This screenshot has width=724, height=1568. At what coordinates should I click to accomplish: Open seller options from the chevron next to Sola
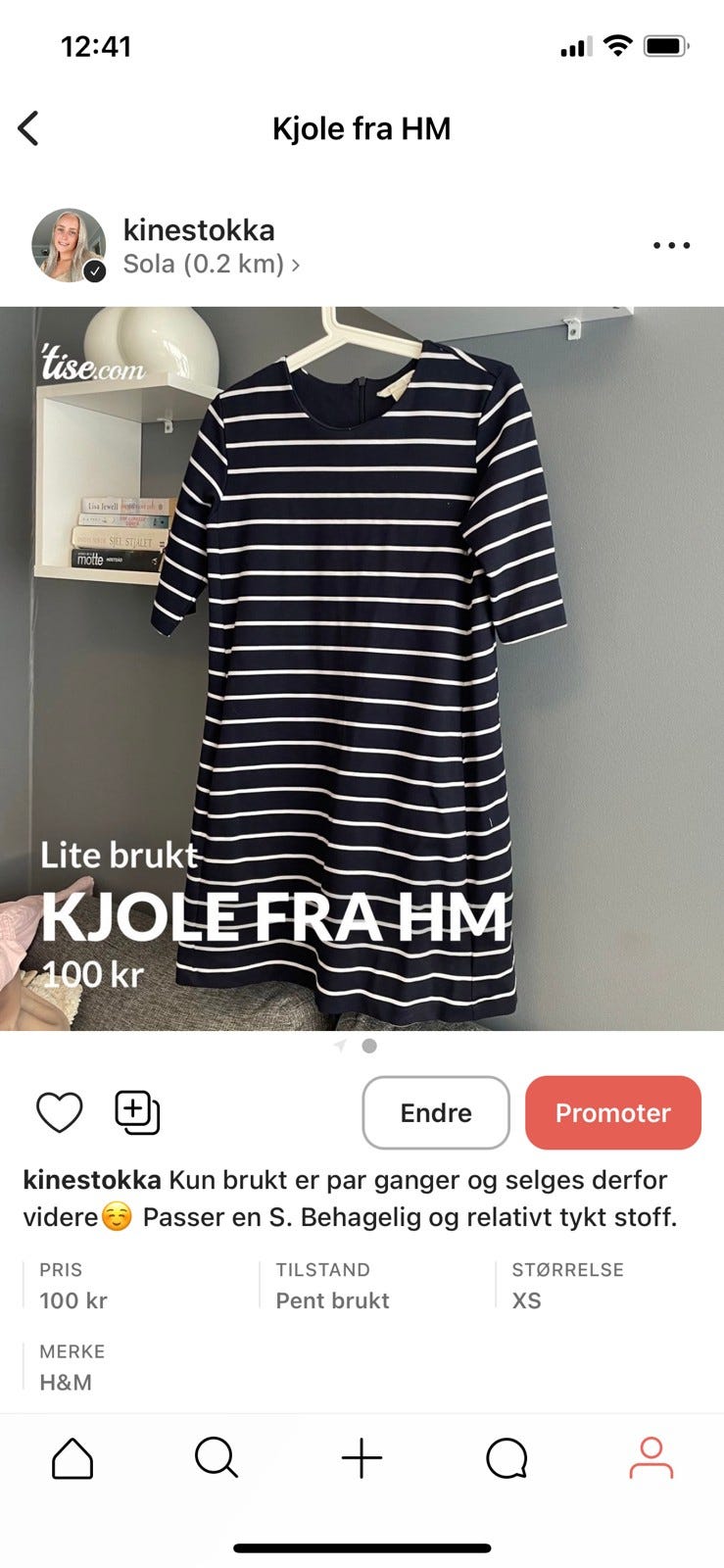297,264
